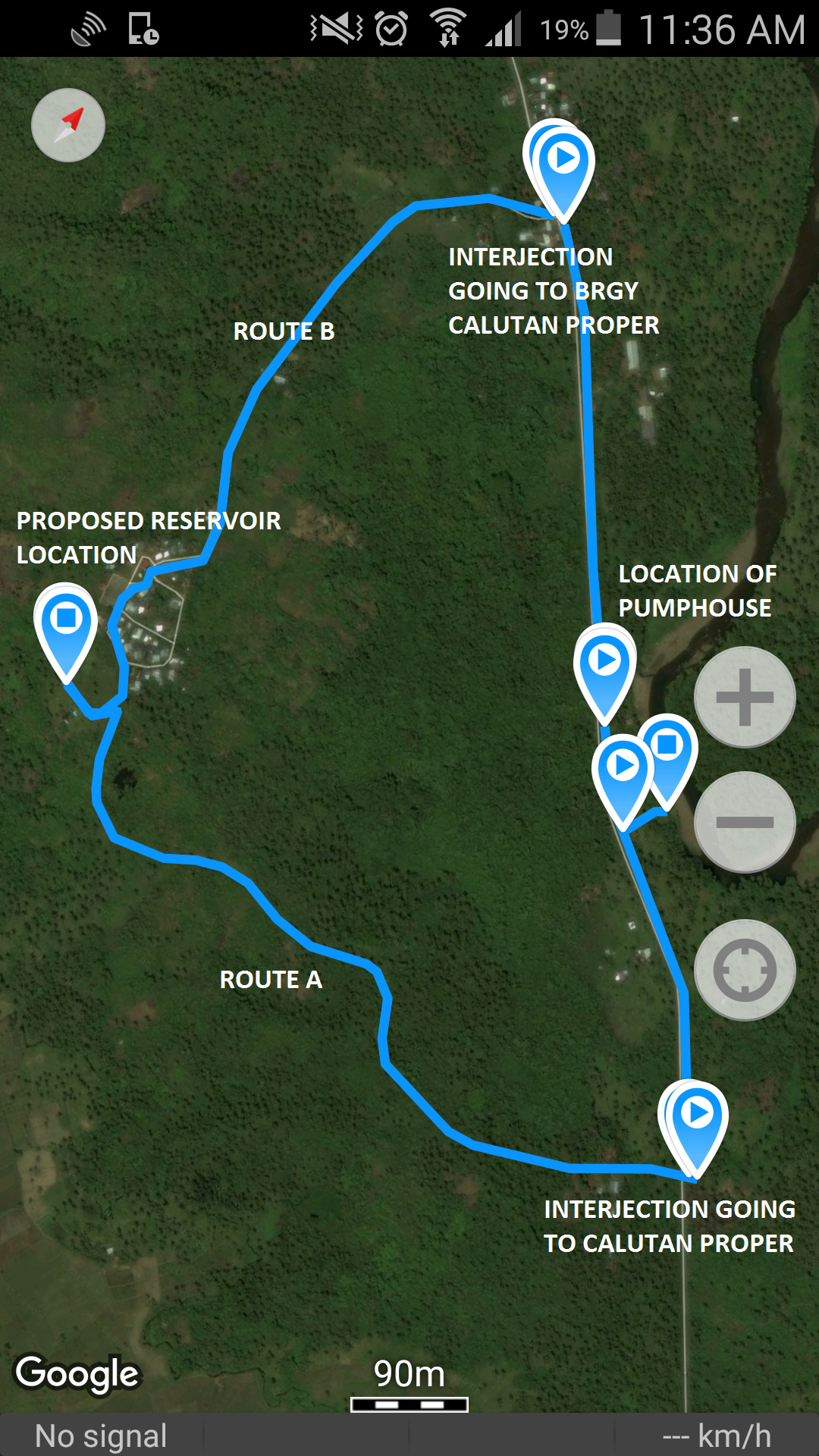Image resolution: width=819 pixels, height=1456 pixels.
Task: Center the map on my location
Action: (745, 970)
